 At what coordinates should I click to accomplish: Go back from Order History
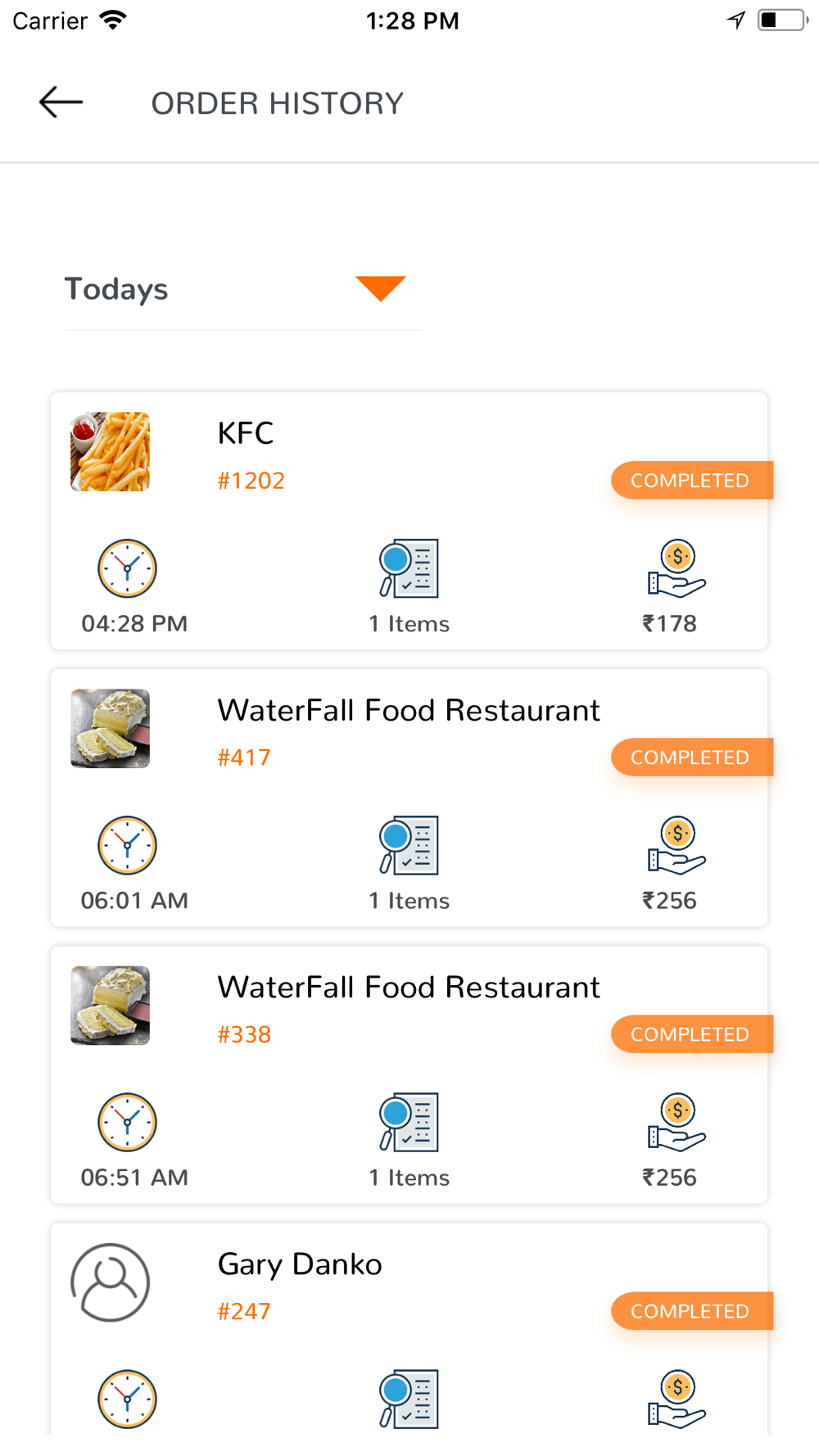61,102
